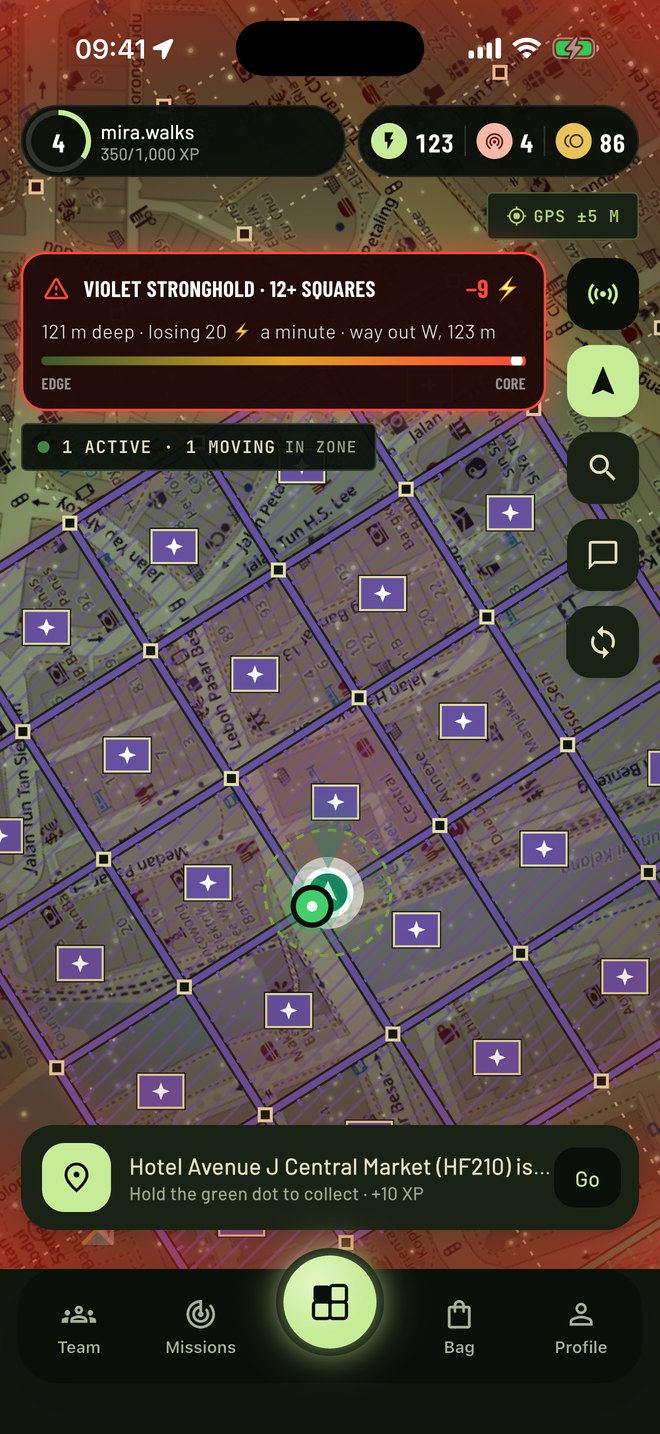Open the Bag tab
Viewport: 660px width, 1434px height.
459,1327
